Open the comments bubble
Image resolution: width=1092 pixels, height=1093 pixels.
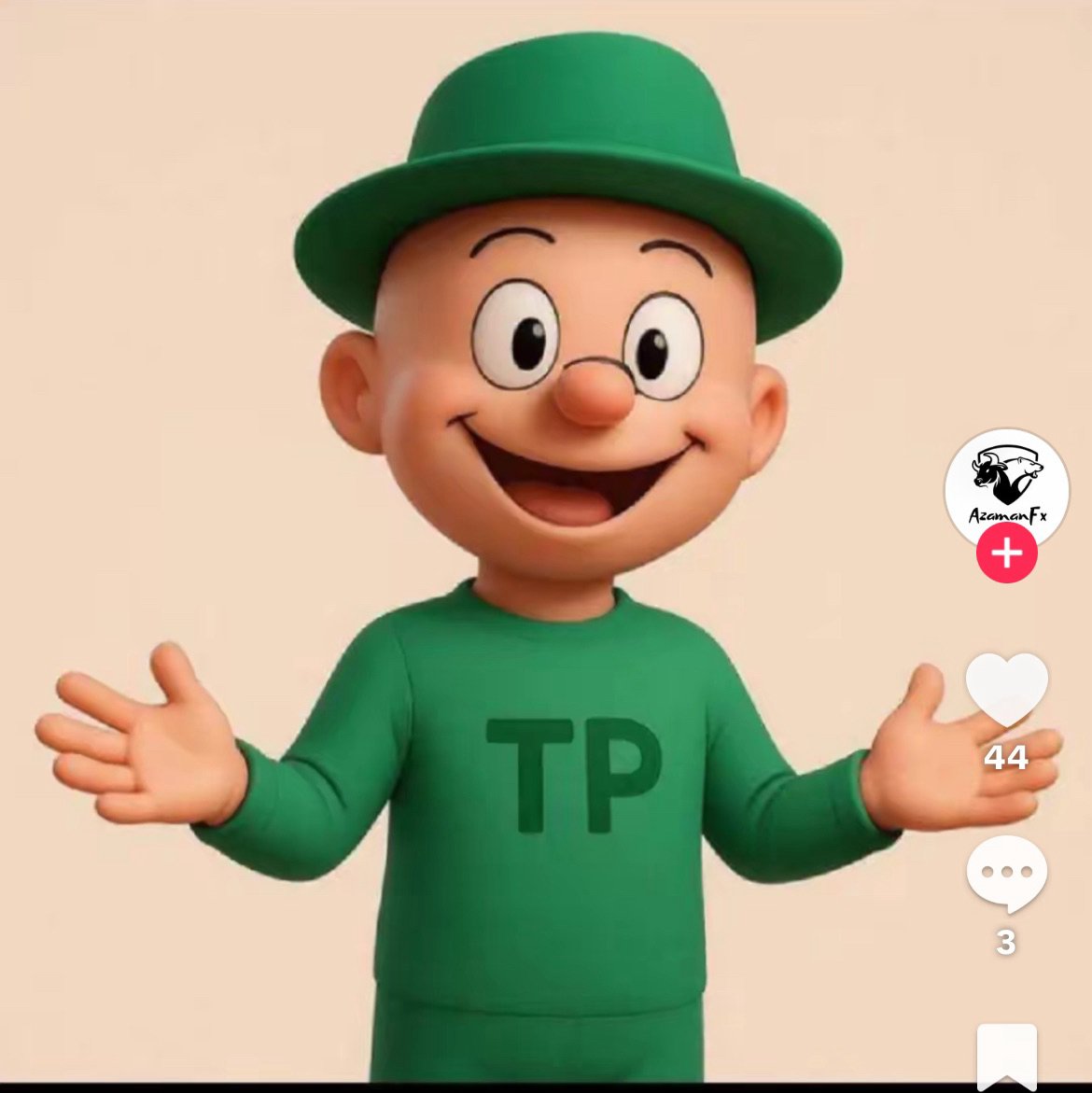point(1006,874)
